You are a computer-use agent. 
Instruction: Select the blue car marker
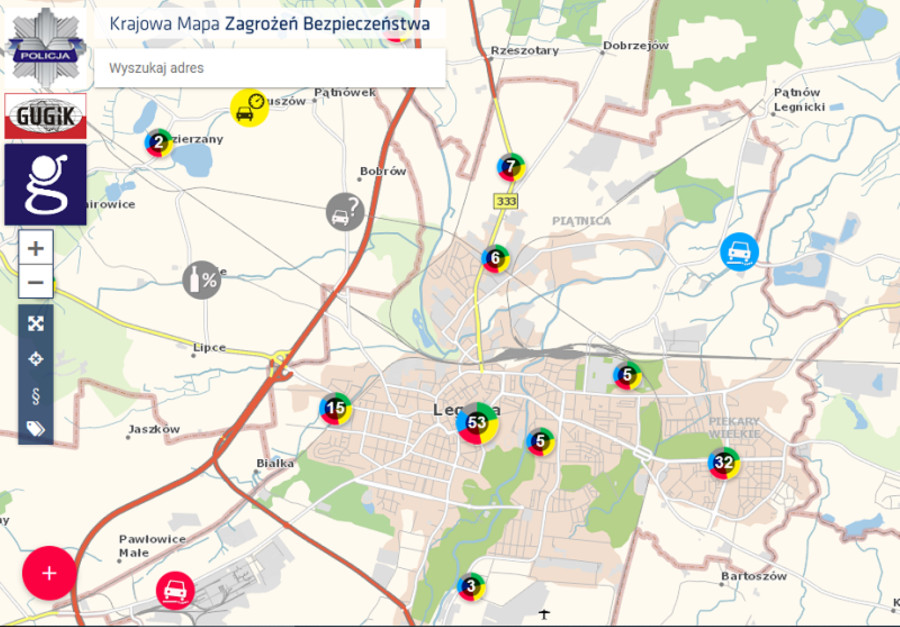(x=739, y=252)
